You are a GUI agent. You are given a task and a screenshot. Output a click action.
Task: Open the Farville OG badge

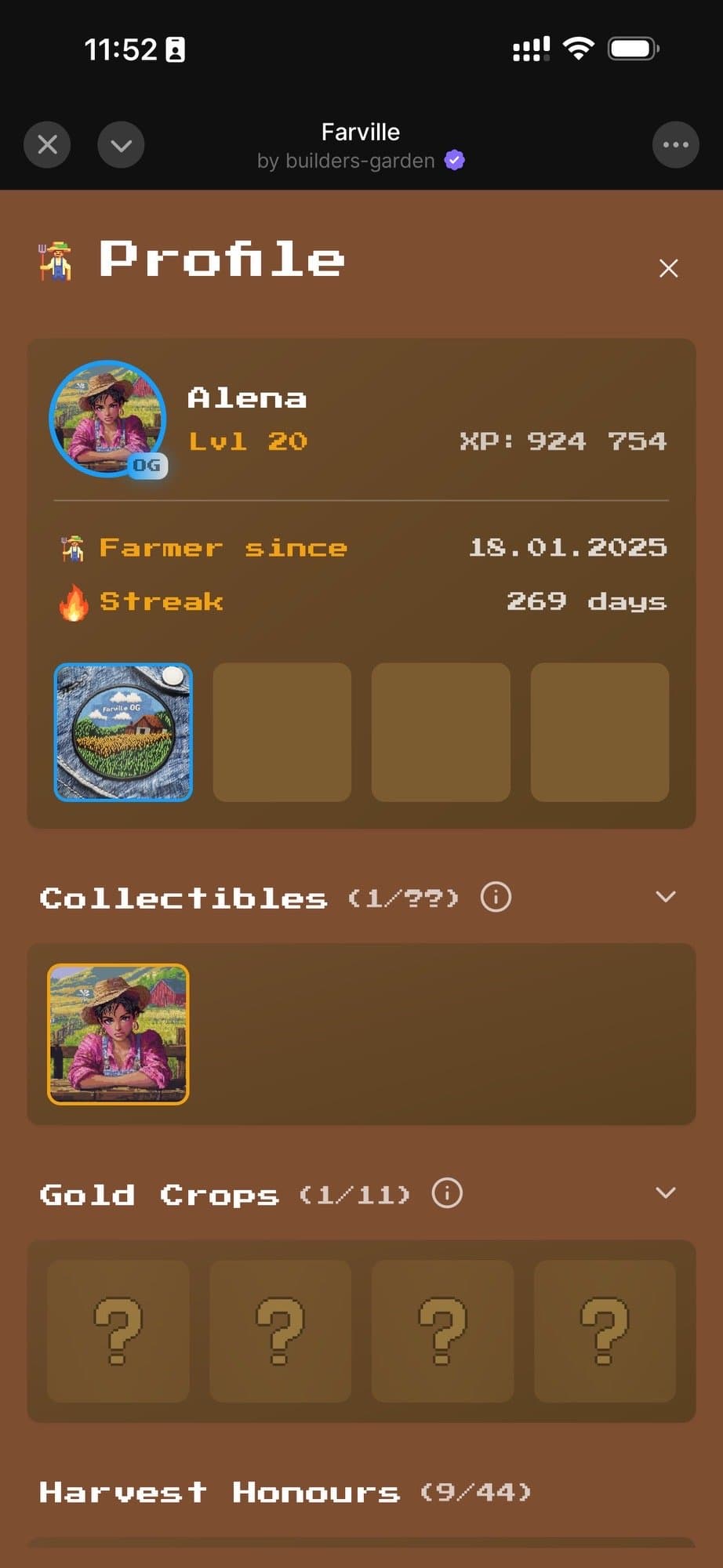click(123, 732)
